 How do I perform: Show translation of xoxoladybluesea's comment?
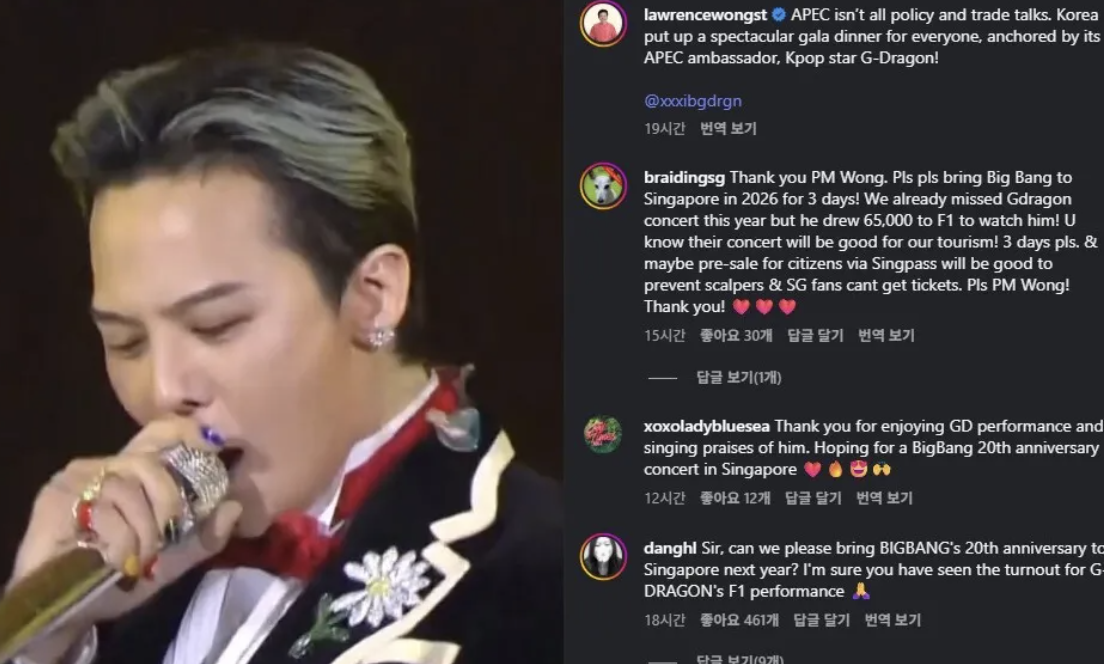pyautogui.click(x=884, y=498)
